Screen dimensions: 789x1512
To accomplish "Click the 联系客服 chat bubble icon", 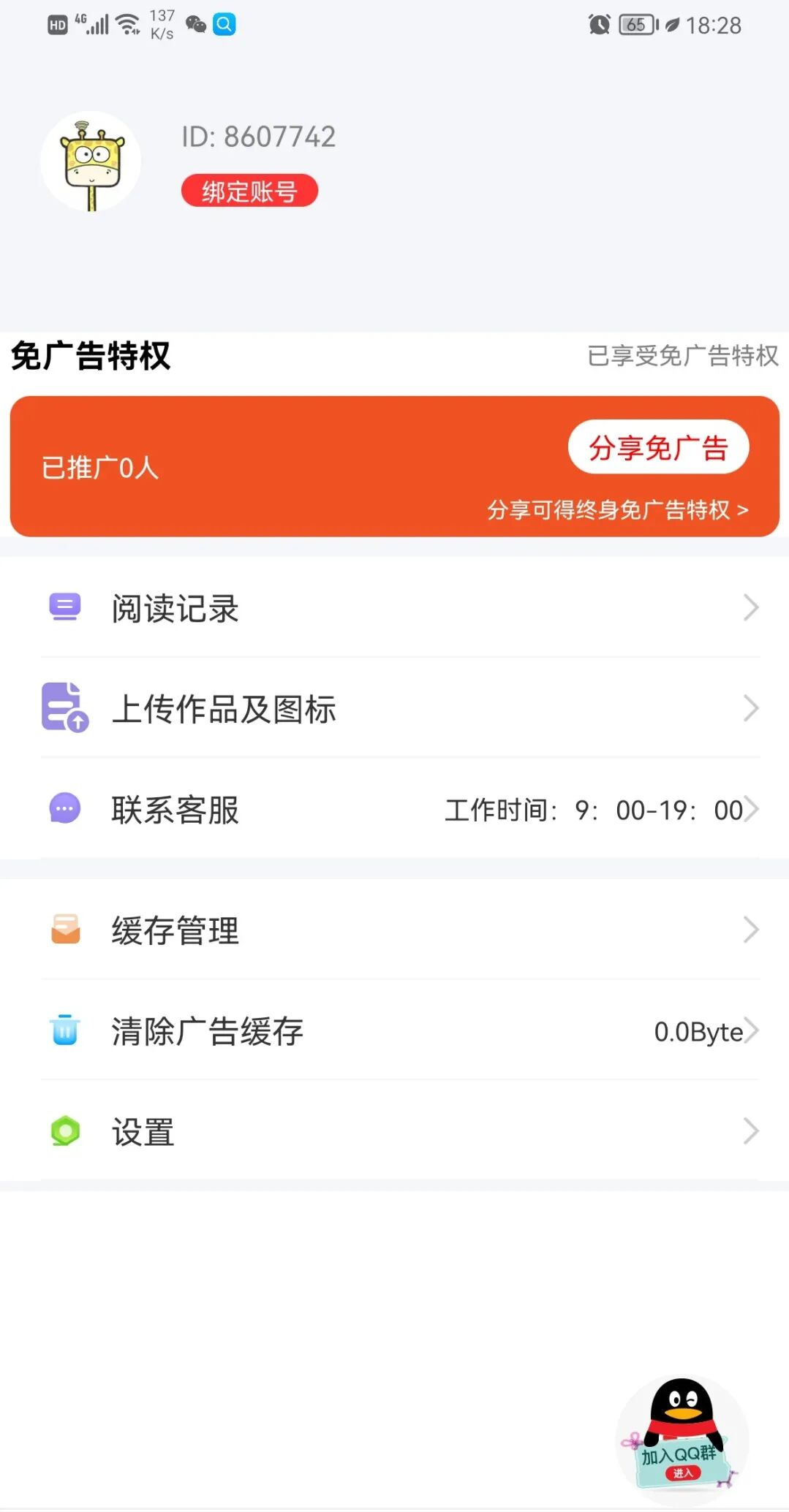I will coord(64,808).
